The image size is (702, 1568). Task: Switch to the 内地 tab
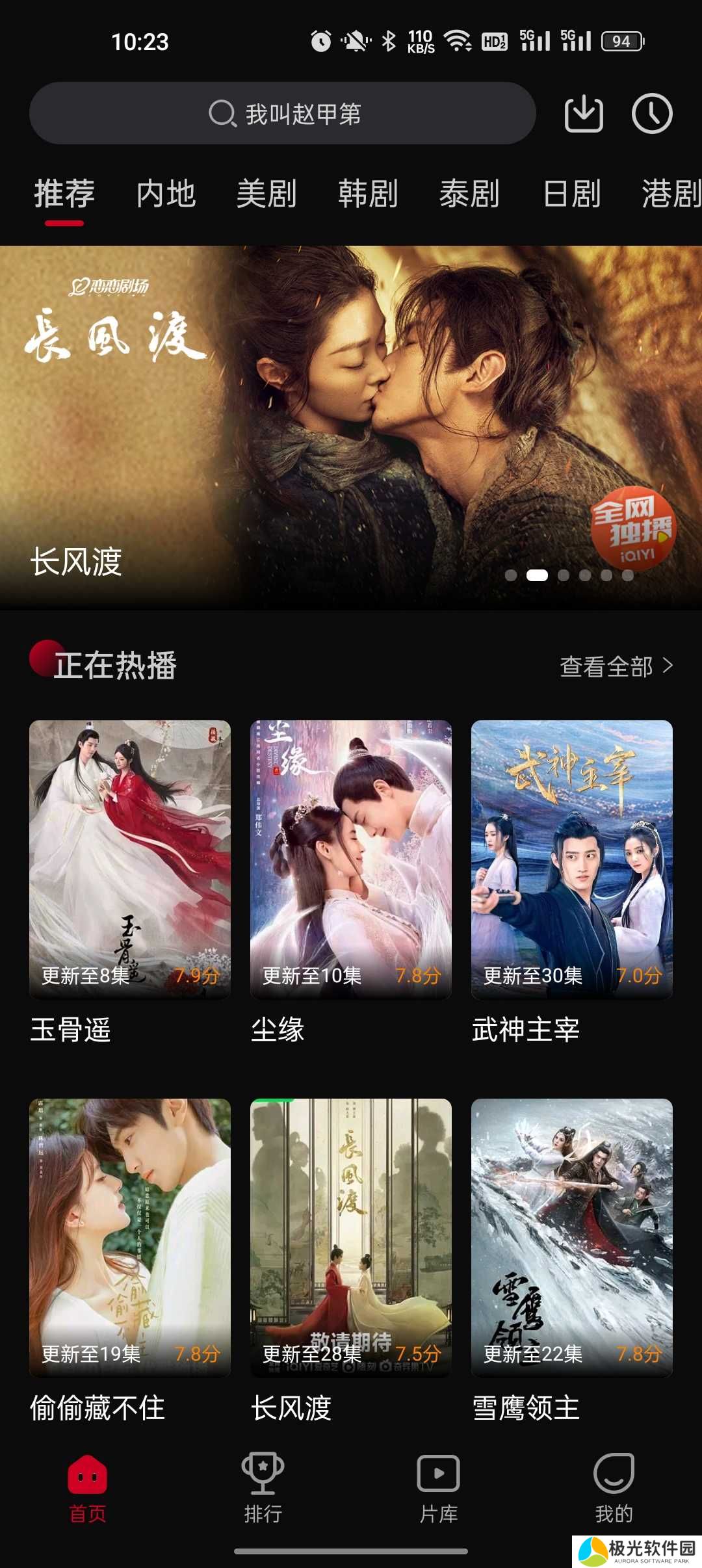(166, 194)
